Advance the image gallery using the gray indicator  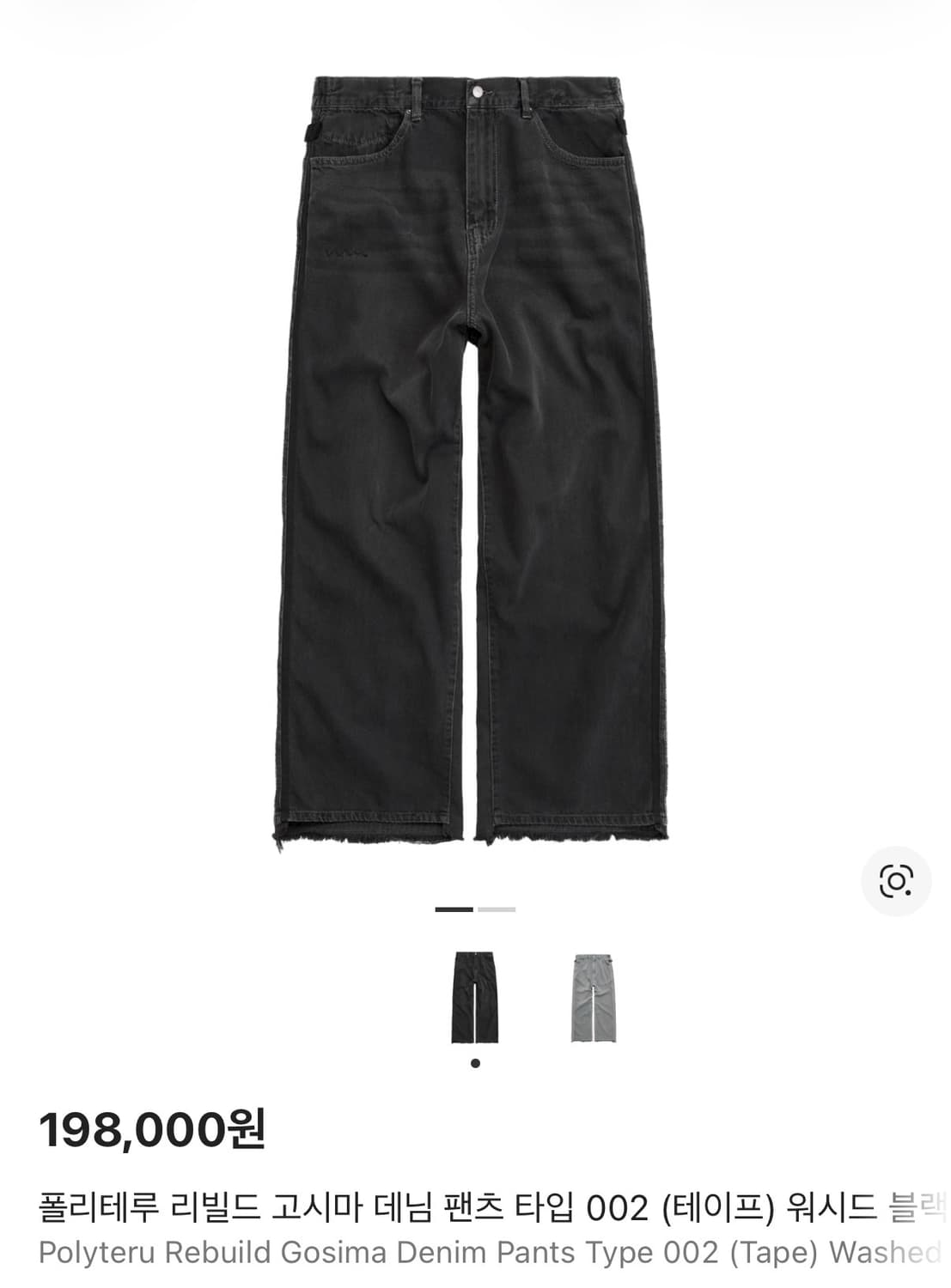tap(498, 908)
